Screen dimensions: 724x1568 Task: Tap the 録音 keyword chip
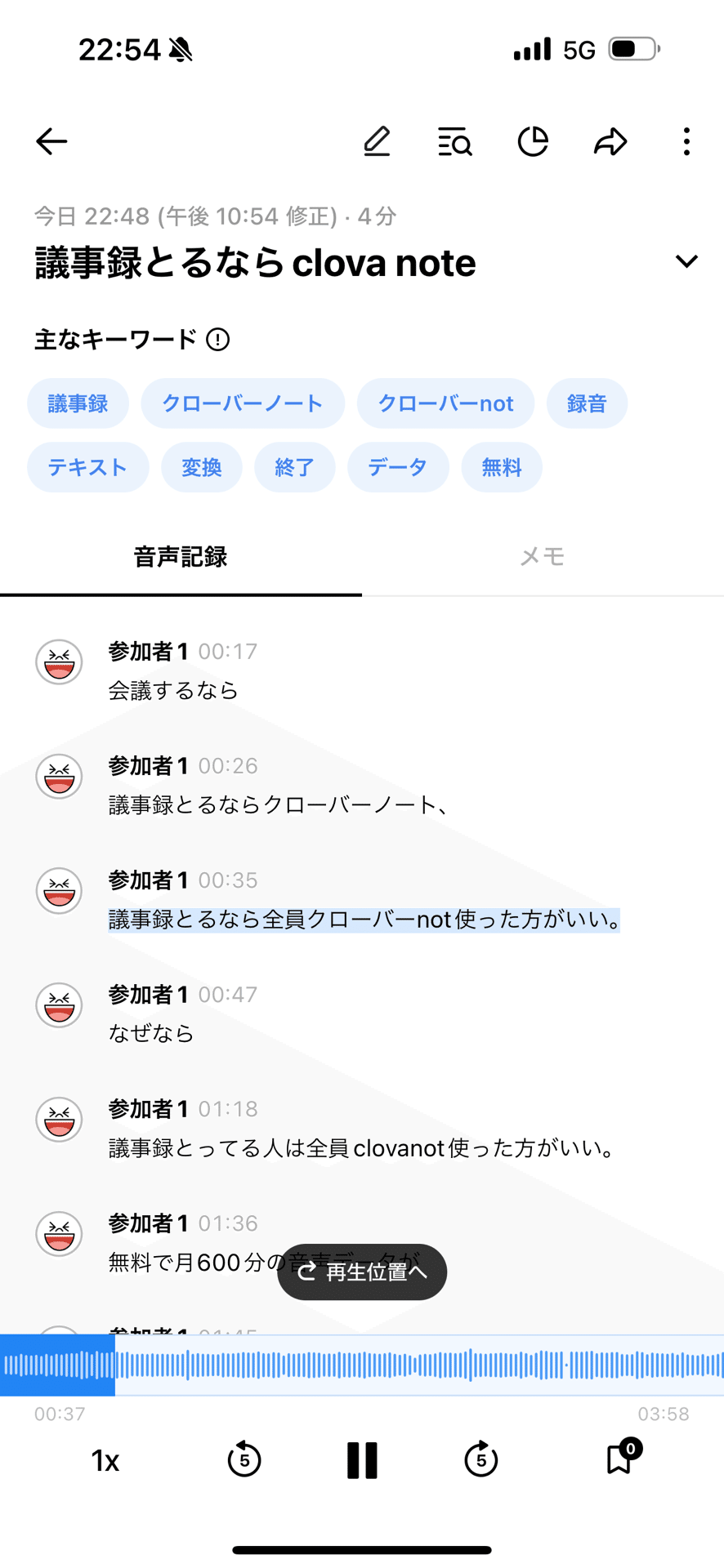587,403
